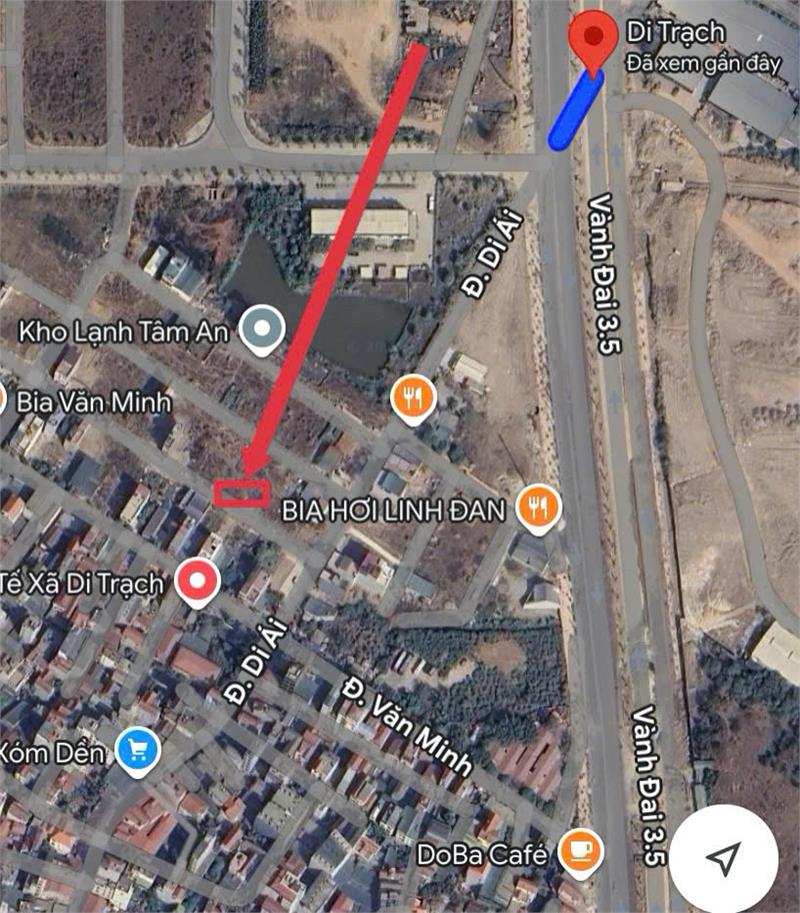Open the BIA HƠI LINH ĐAN restaurant pin
The height and width of the screenshot is (913, 800).
pos(539,508)
